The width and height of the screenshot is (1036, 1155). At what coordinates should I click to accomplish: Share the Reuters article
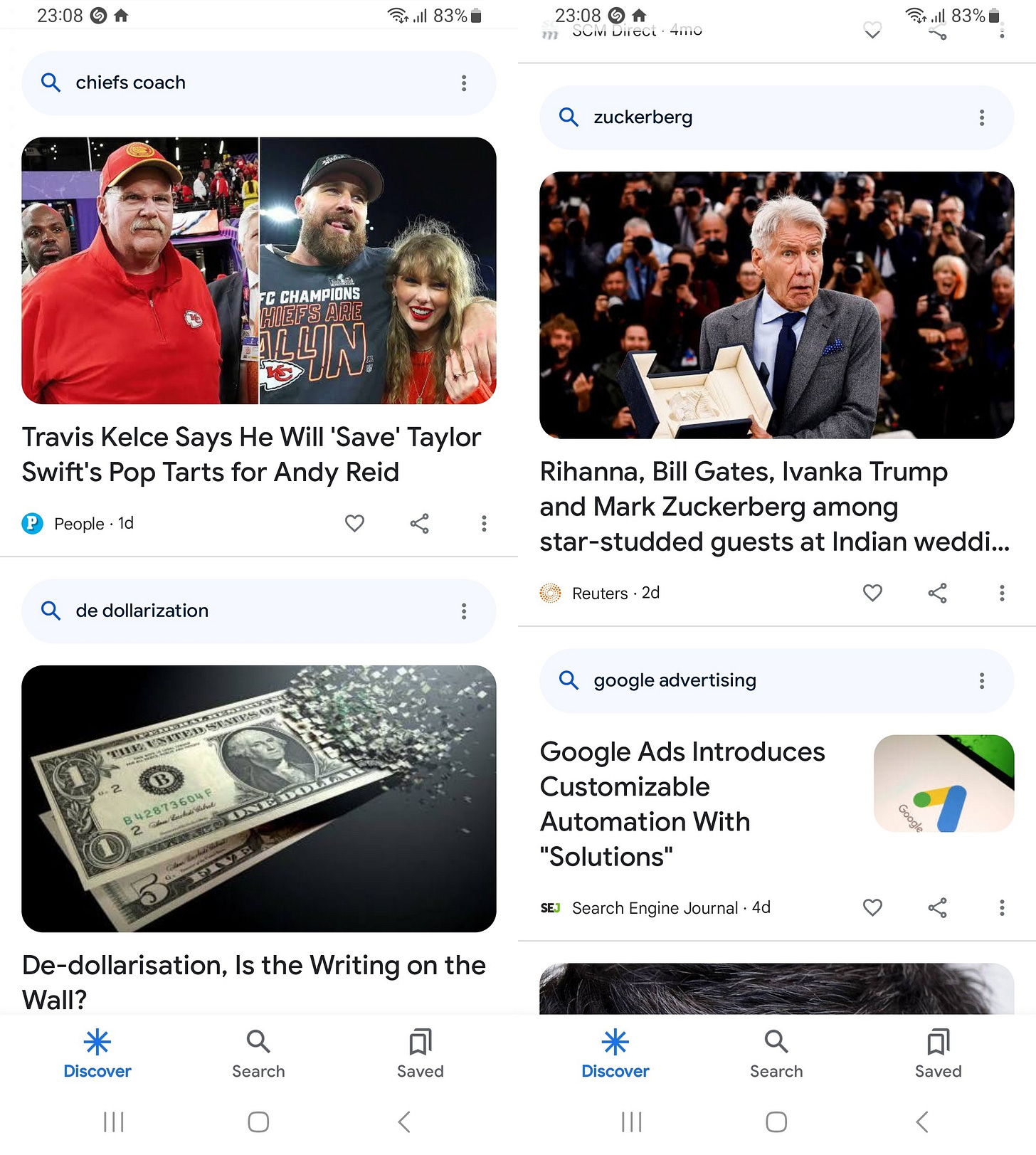[x=937, y=593]
